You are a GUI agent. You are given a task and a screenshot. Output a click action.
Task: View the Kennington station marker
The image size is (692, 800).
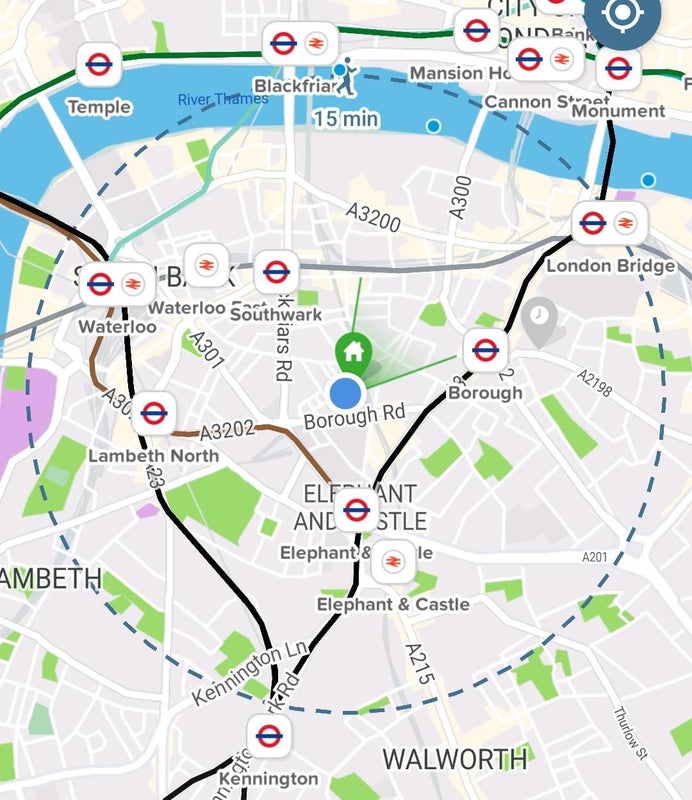[x=268, y=737]
